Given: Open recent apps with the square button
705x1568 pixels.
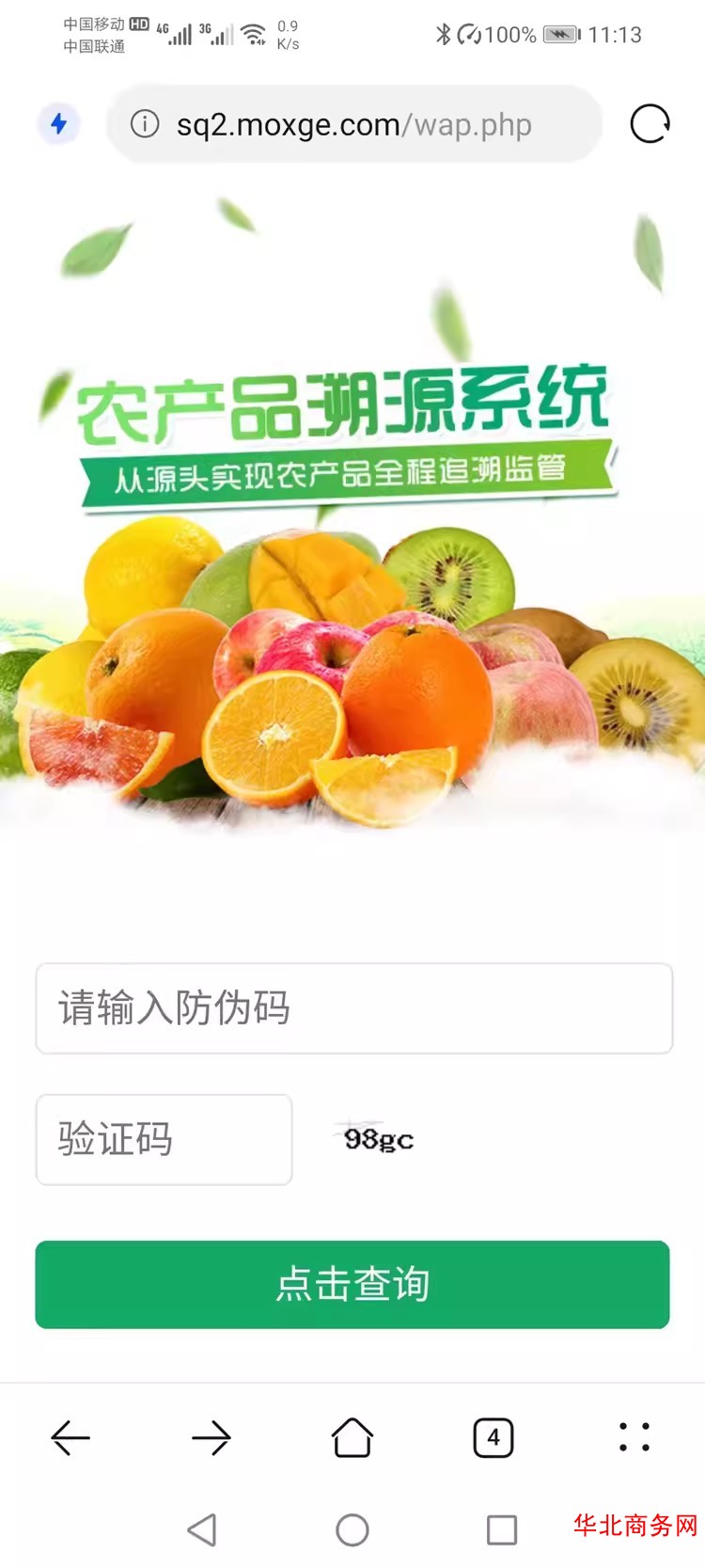Looking at the screenshot, I should tap(501, 1529).
